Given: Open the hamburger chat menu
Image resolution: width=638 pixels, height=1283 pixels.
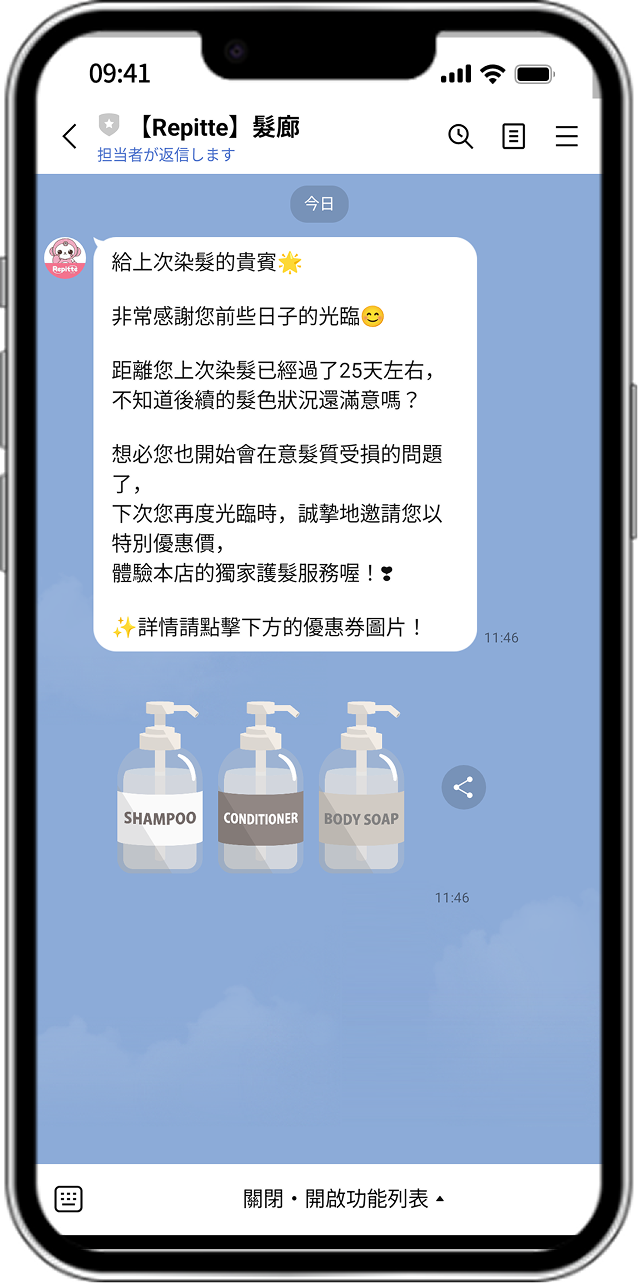Looking at the screenshot, I should coord(566,137).
